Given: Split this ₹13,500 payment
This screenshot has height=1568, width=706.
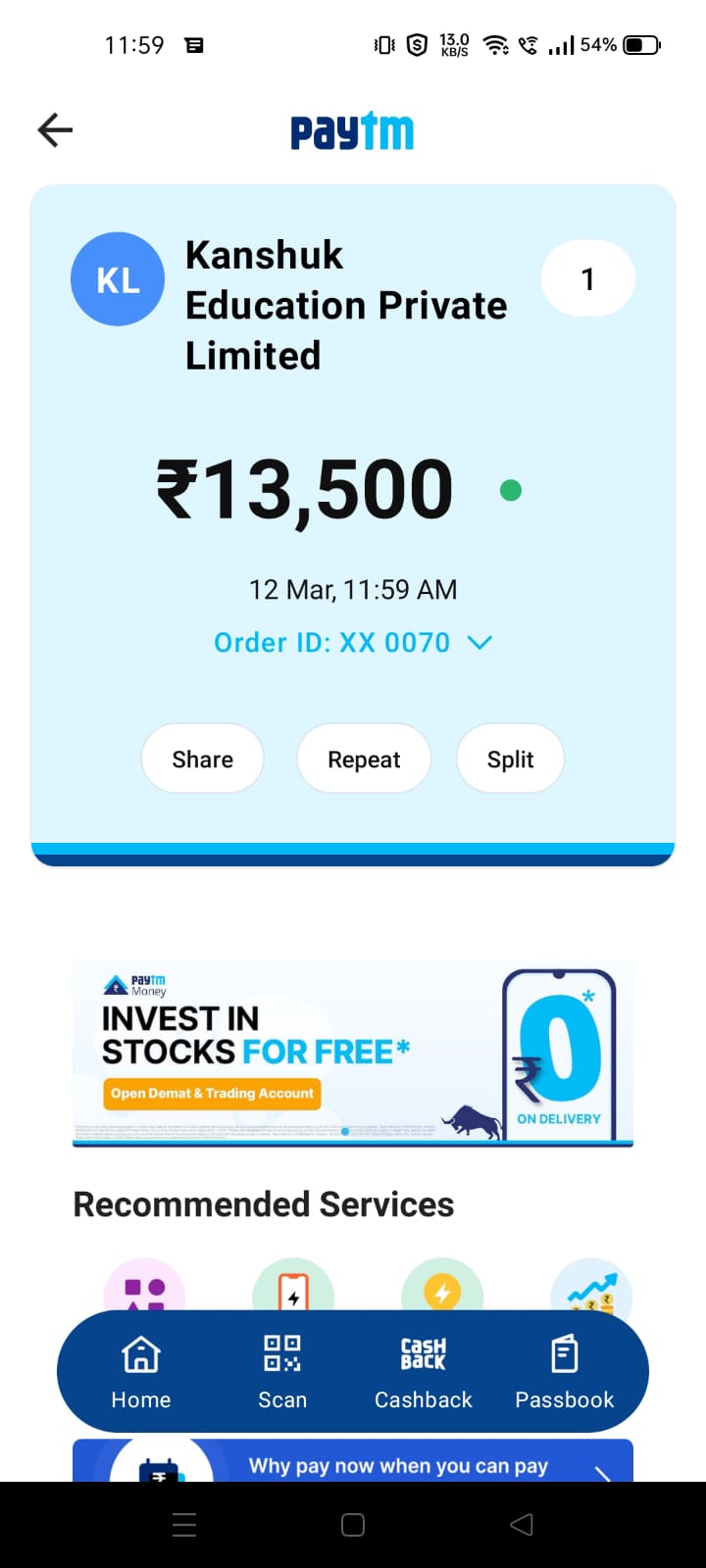Looking at the screenshot, I should coord(510,759).
